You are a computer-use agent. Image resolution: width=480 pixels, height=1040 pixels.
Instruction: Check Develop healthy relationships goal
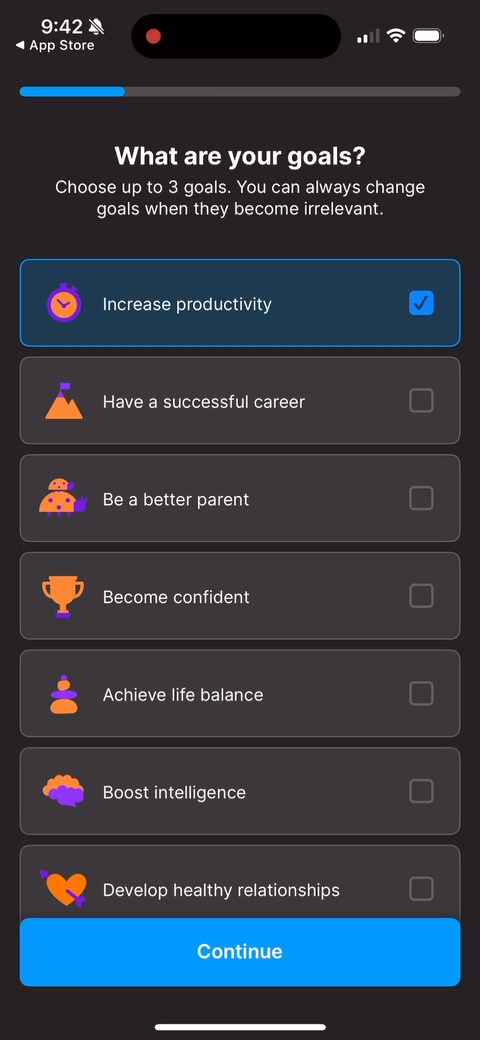click(239, 882)
